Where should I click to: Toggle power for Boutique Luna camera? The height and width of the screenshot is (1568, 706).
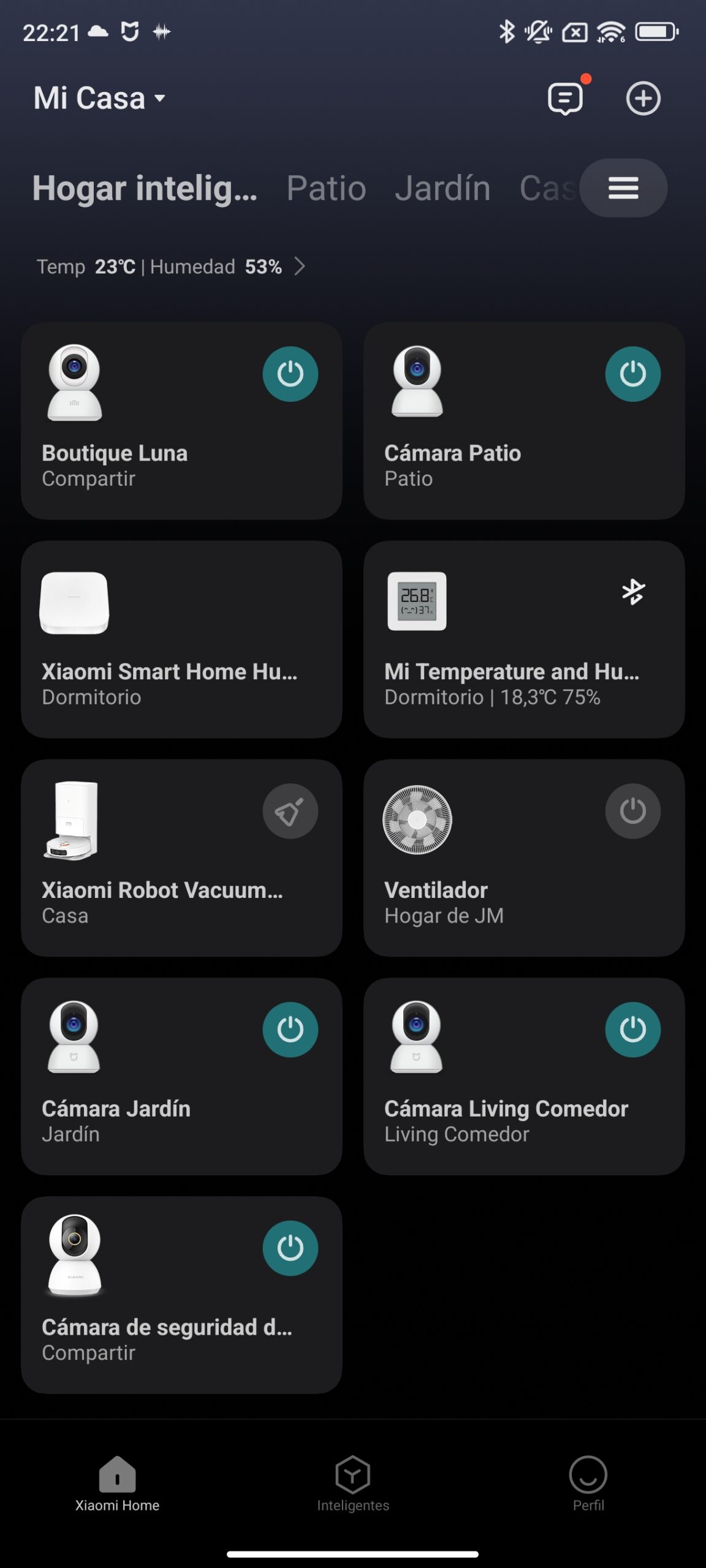[x=290, y=374]
